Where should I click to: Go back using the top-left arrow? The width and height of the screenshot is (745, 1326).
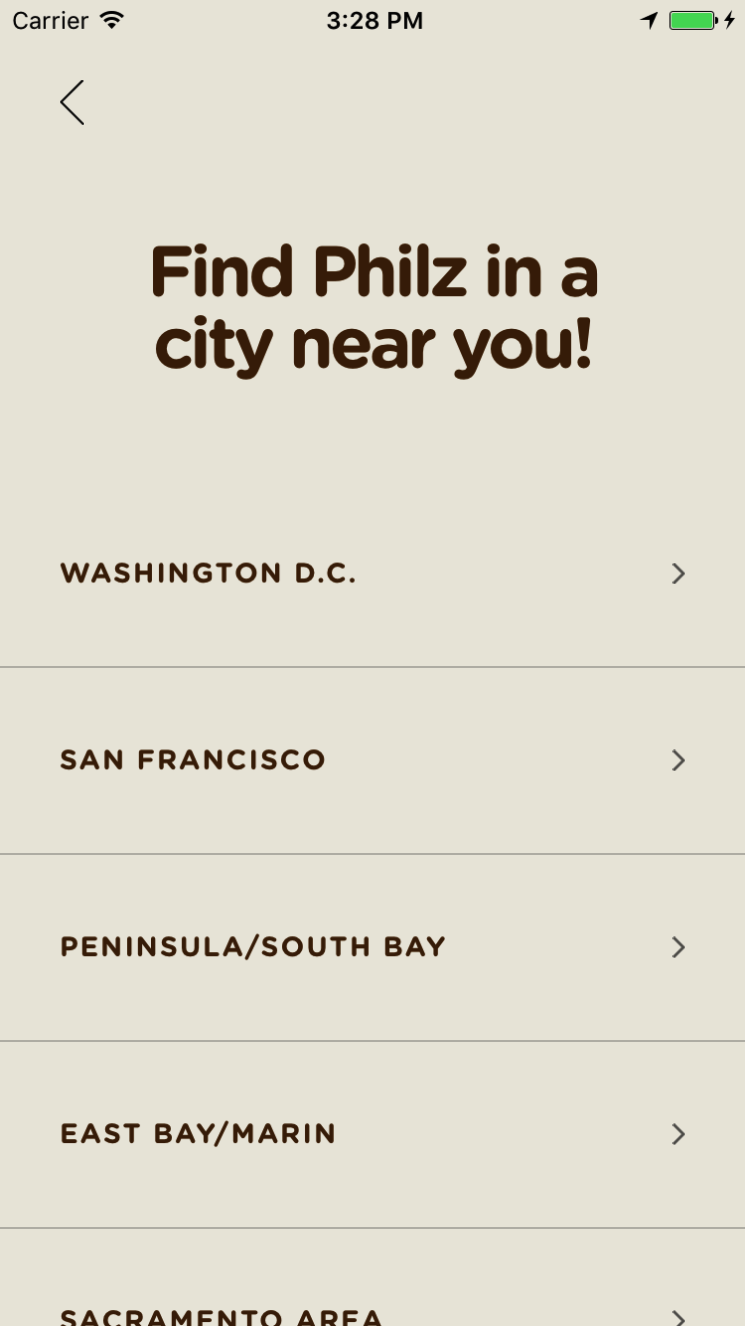coord(72,103)
